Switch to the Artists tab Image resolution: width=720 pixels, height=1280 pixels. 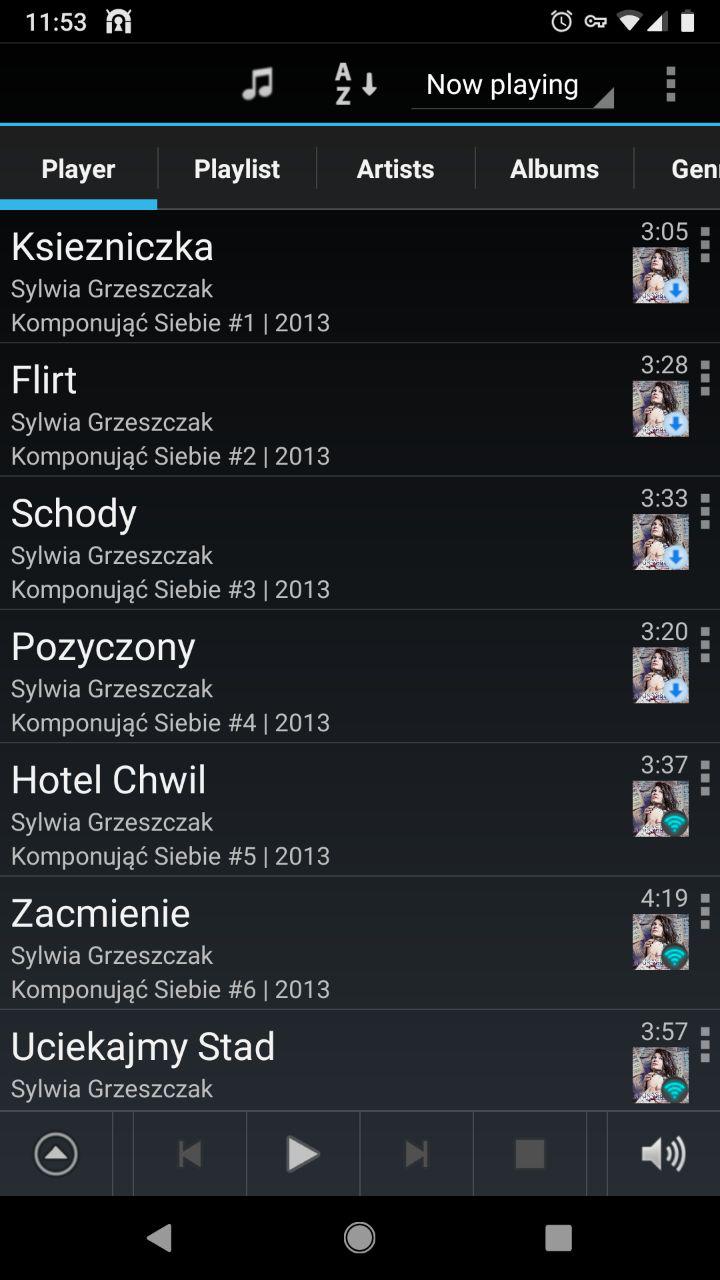click(395, 169)
